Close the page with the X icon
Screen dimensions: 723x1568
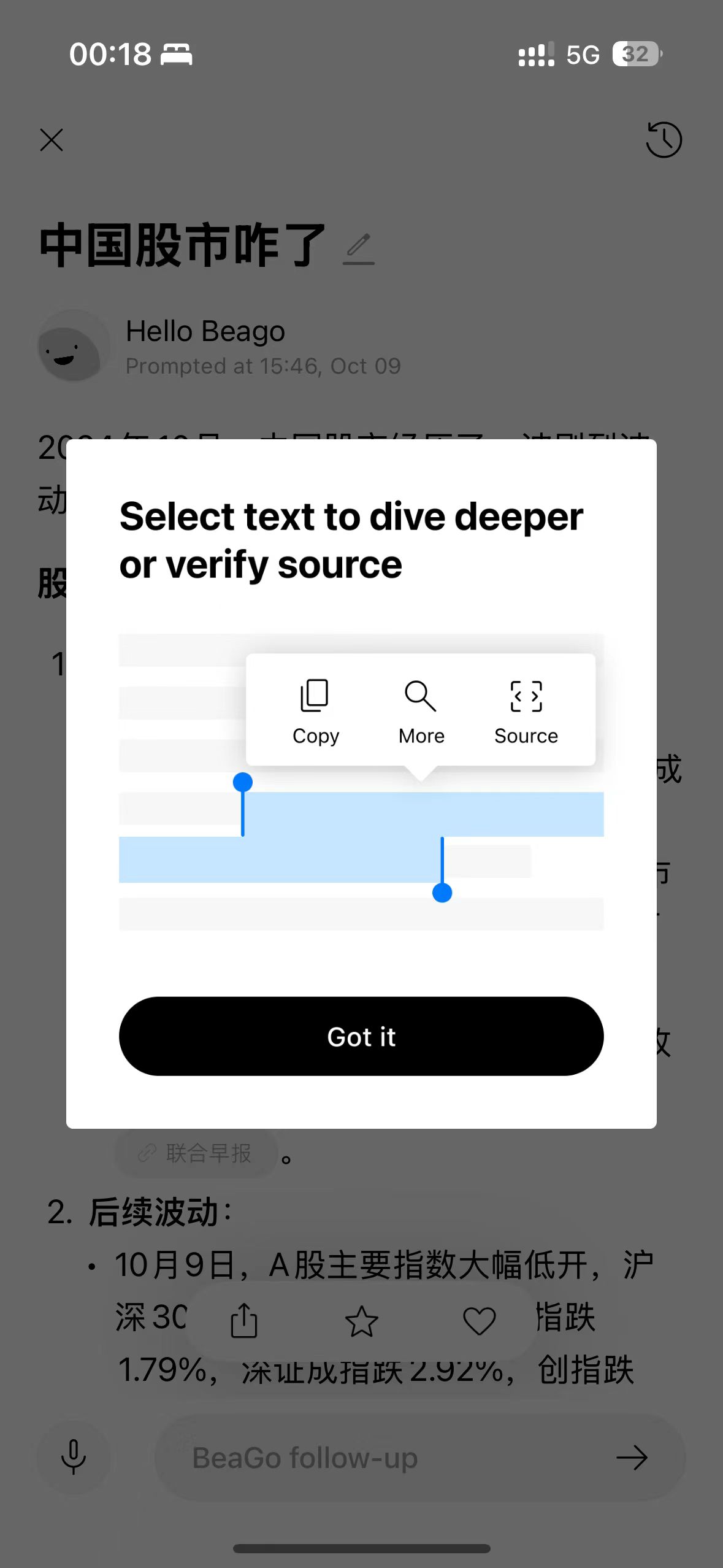click(52, 140)
